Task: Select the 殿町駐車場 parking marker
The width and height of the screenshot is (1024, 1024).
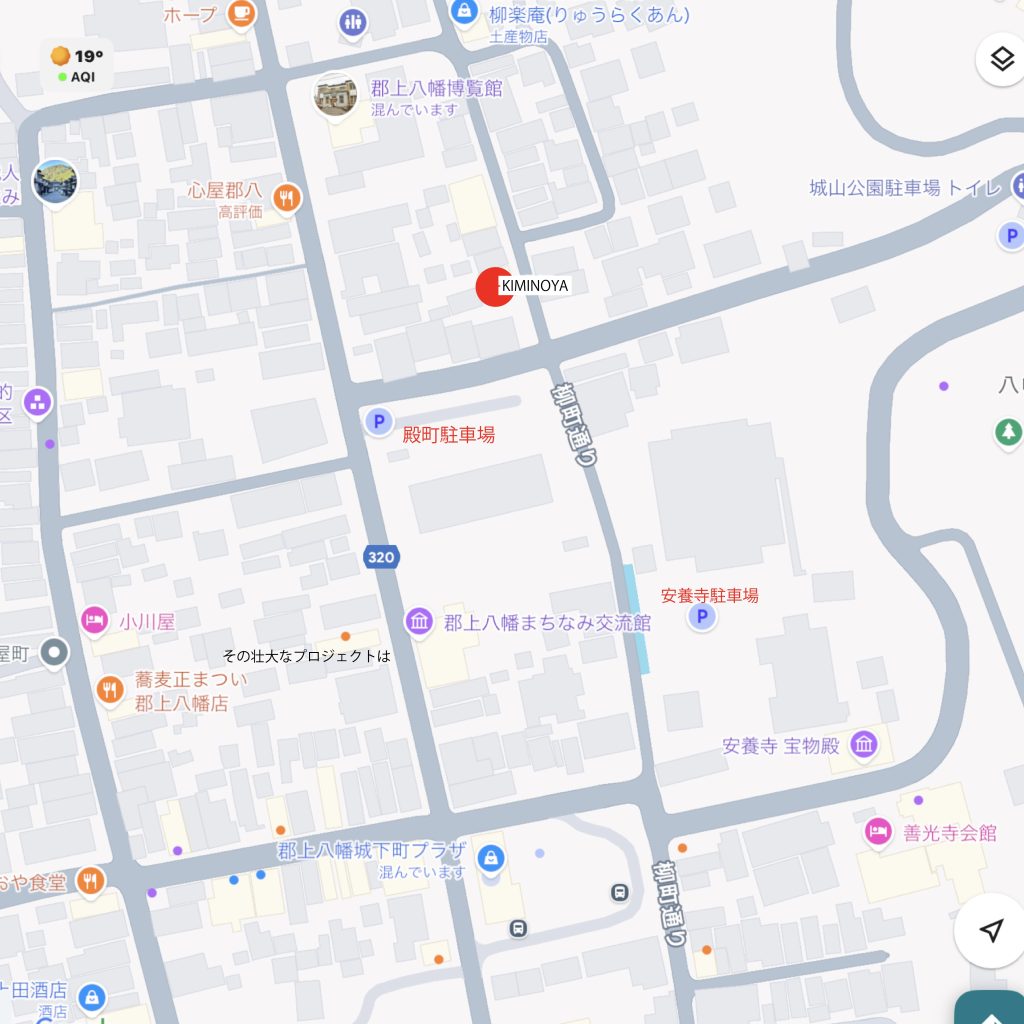Action: pyautogui.click(x=378, y=422)
